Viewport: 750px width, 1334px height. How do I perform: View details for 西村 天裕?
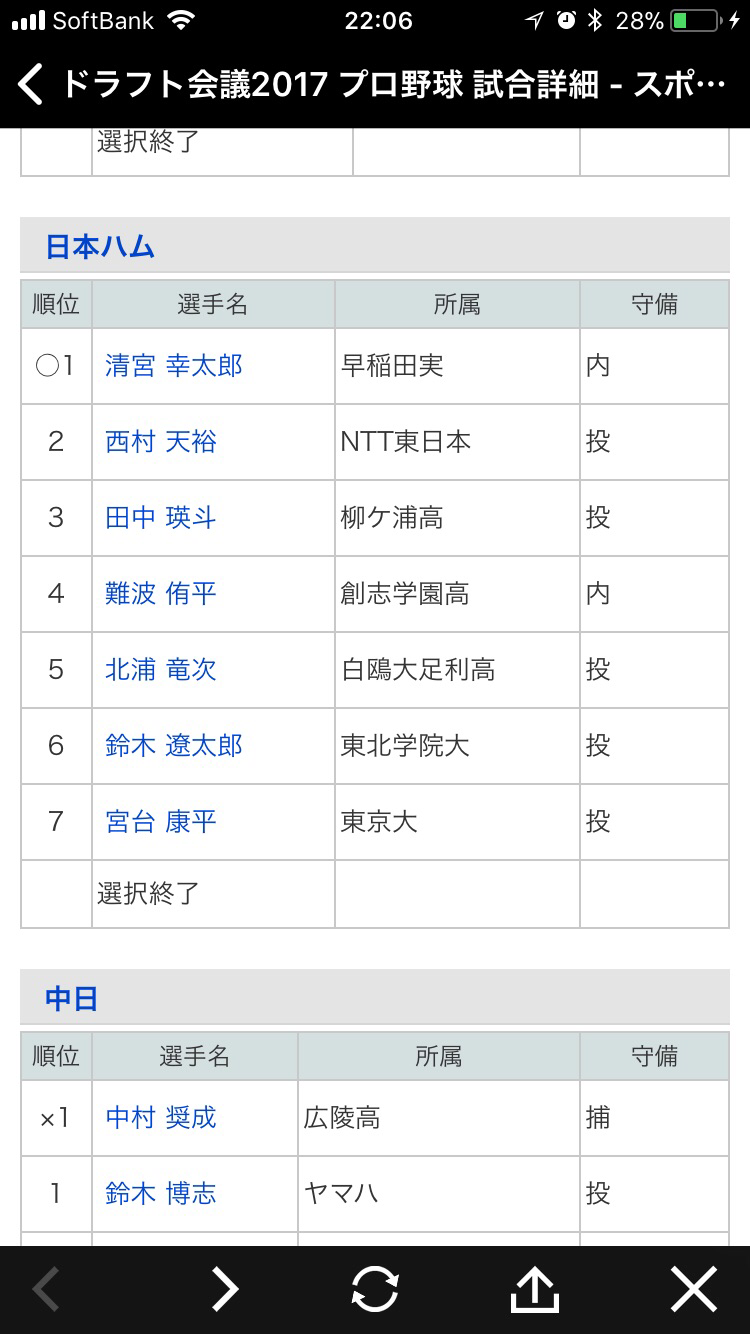coord(161,442)
